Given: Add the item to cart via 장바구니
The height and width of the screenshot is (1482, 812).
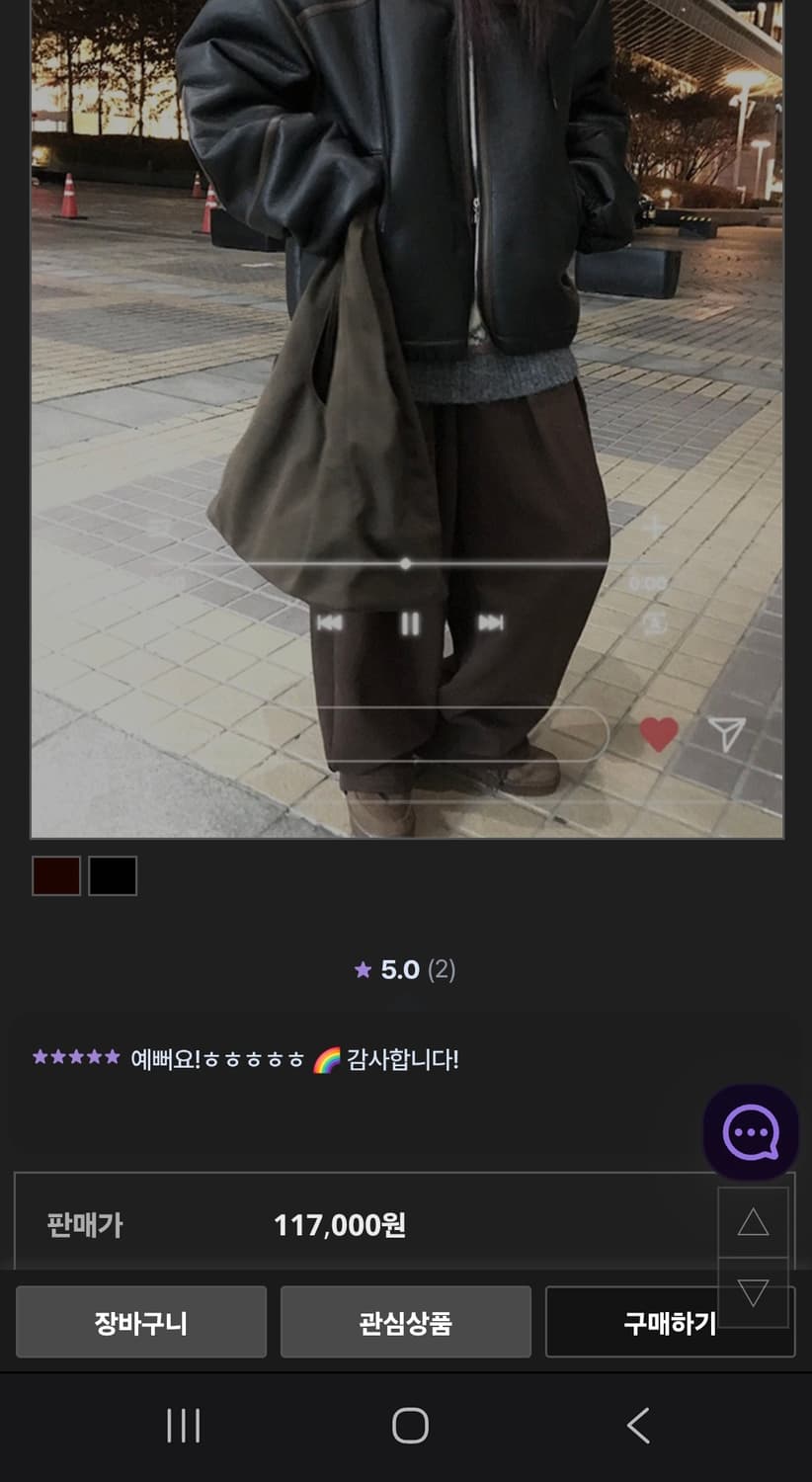Looking at the screenshot, I should pos(140,1322).
